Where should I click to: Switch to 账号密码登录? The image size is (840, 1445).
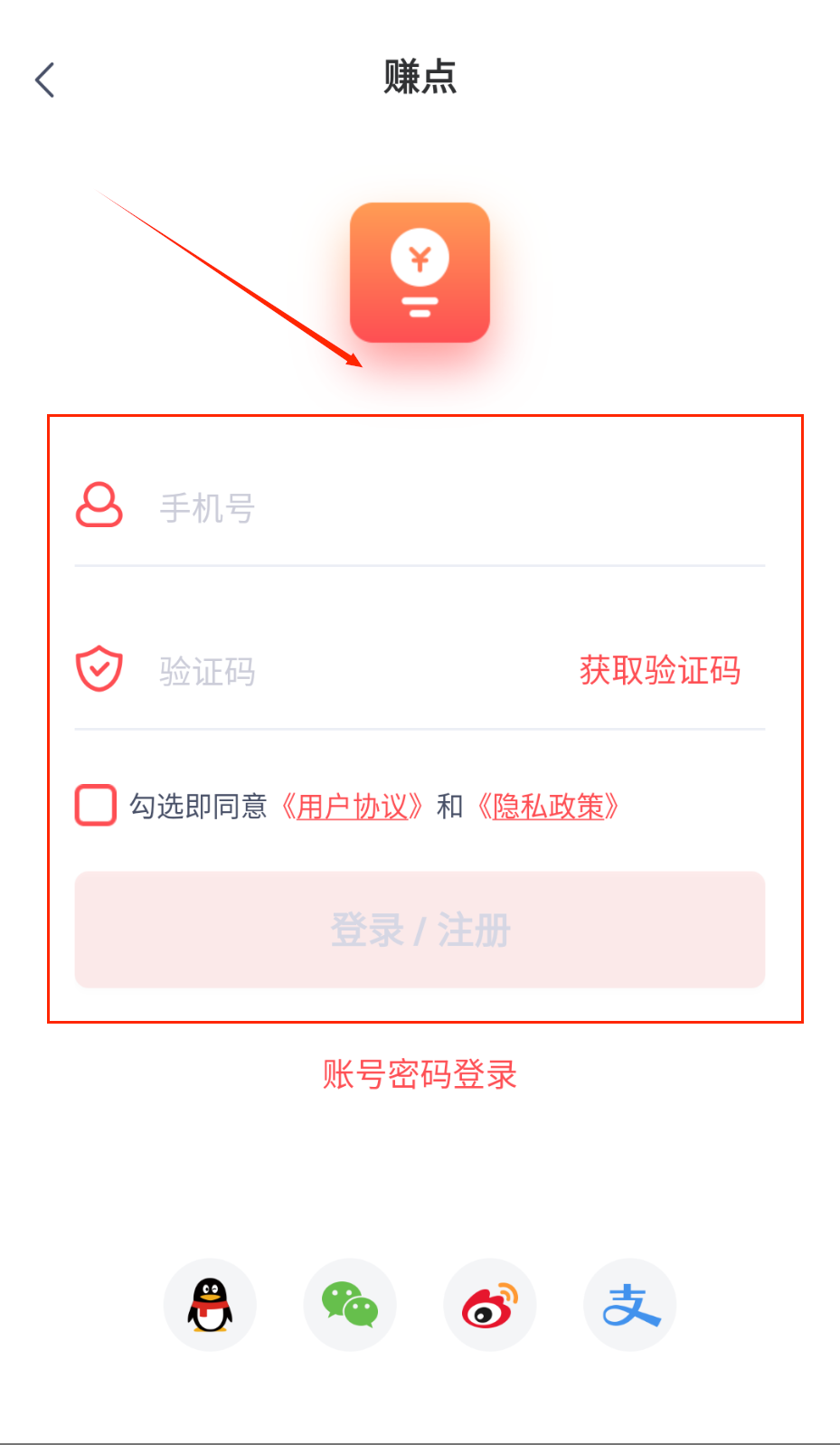click(x=420, y=1074)
